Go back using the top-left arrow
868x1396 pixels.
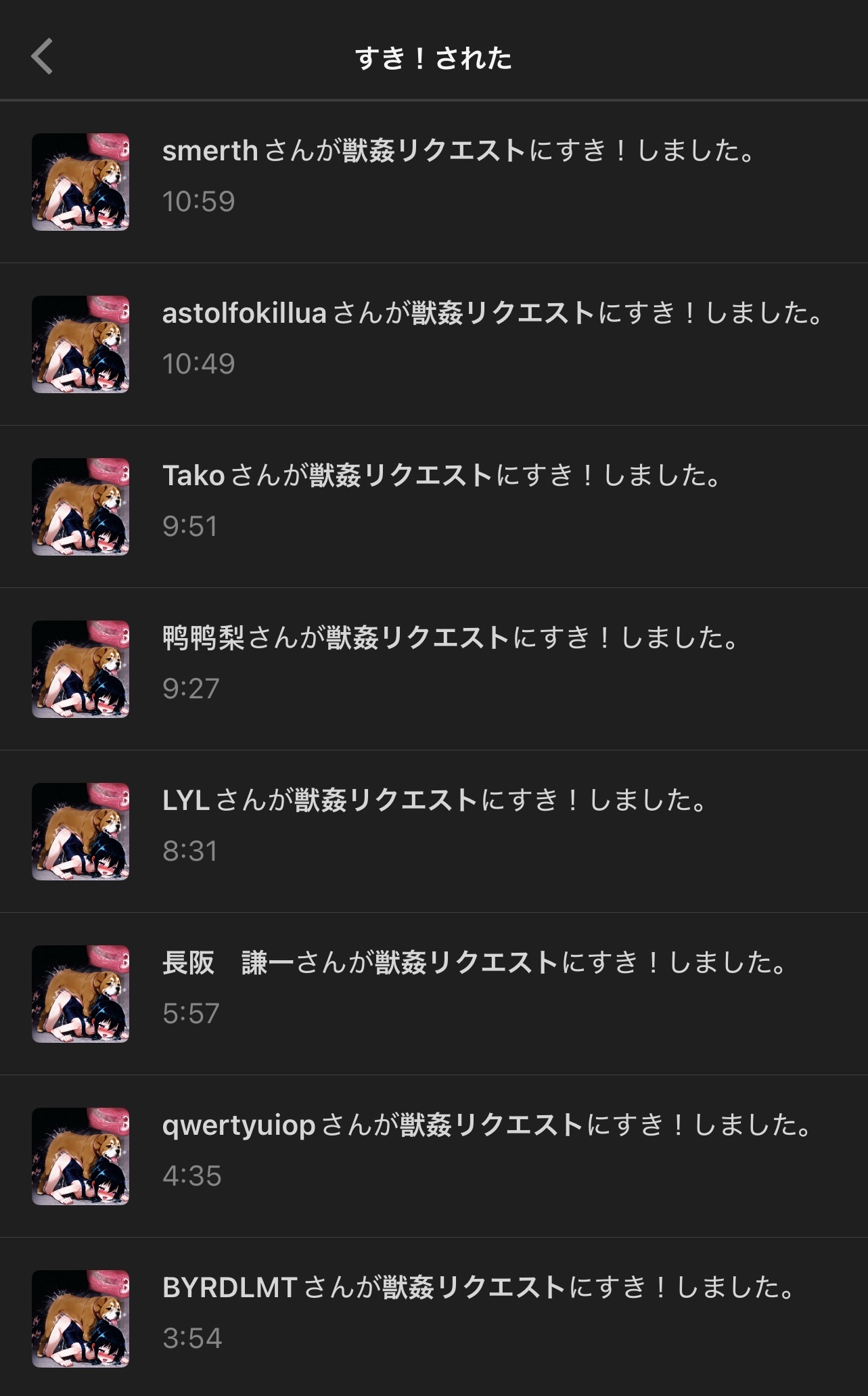click(x=42, y=56)
